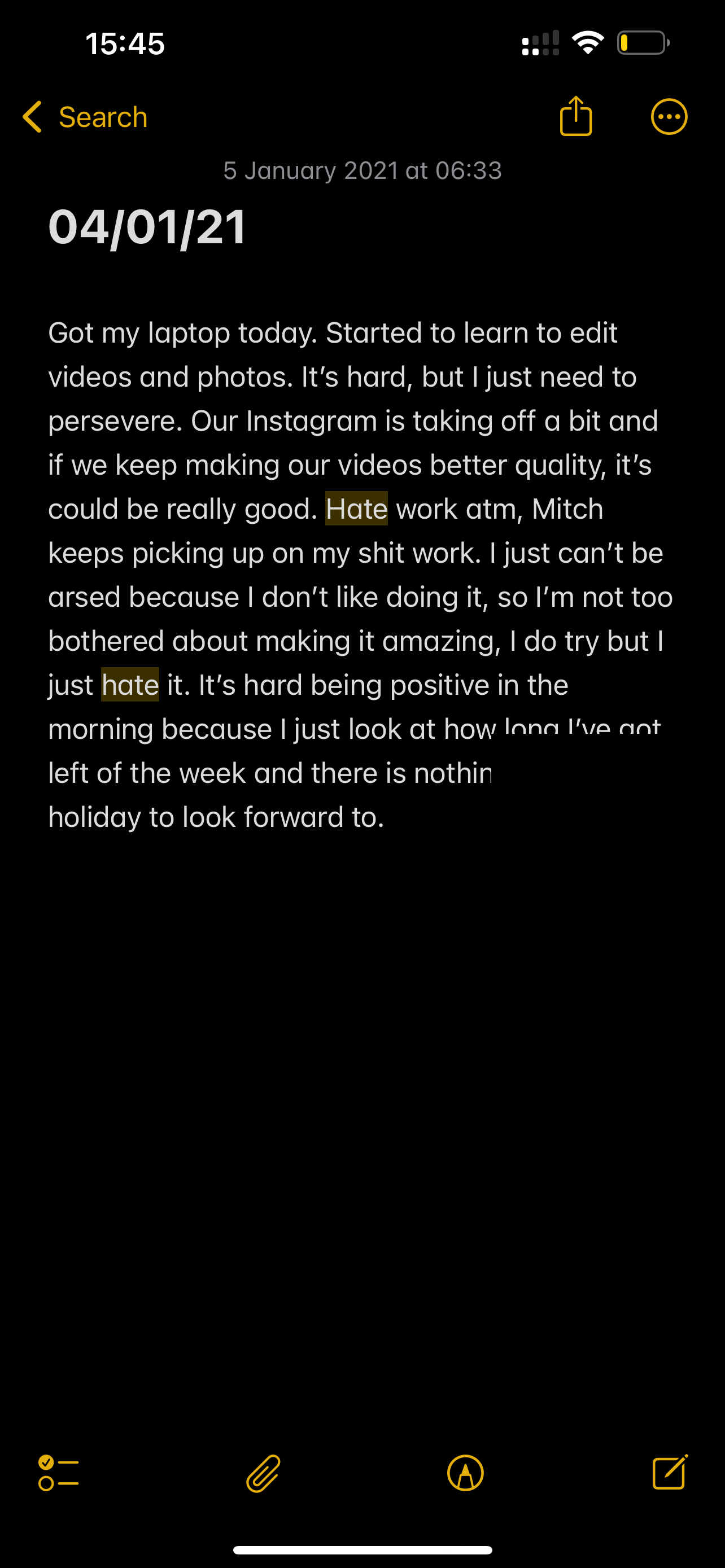Select the first highlighted 'Hate' search match

coord(356,508)
